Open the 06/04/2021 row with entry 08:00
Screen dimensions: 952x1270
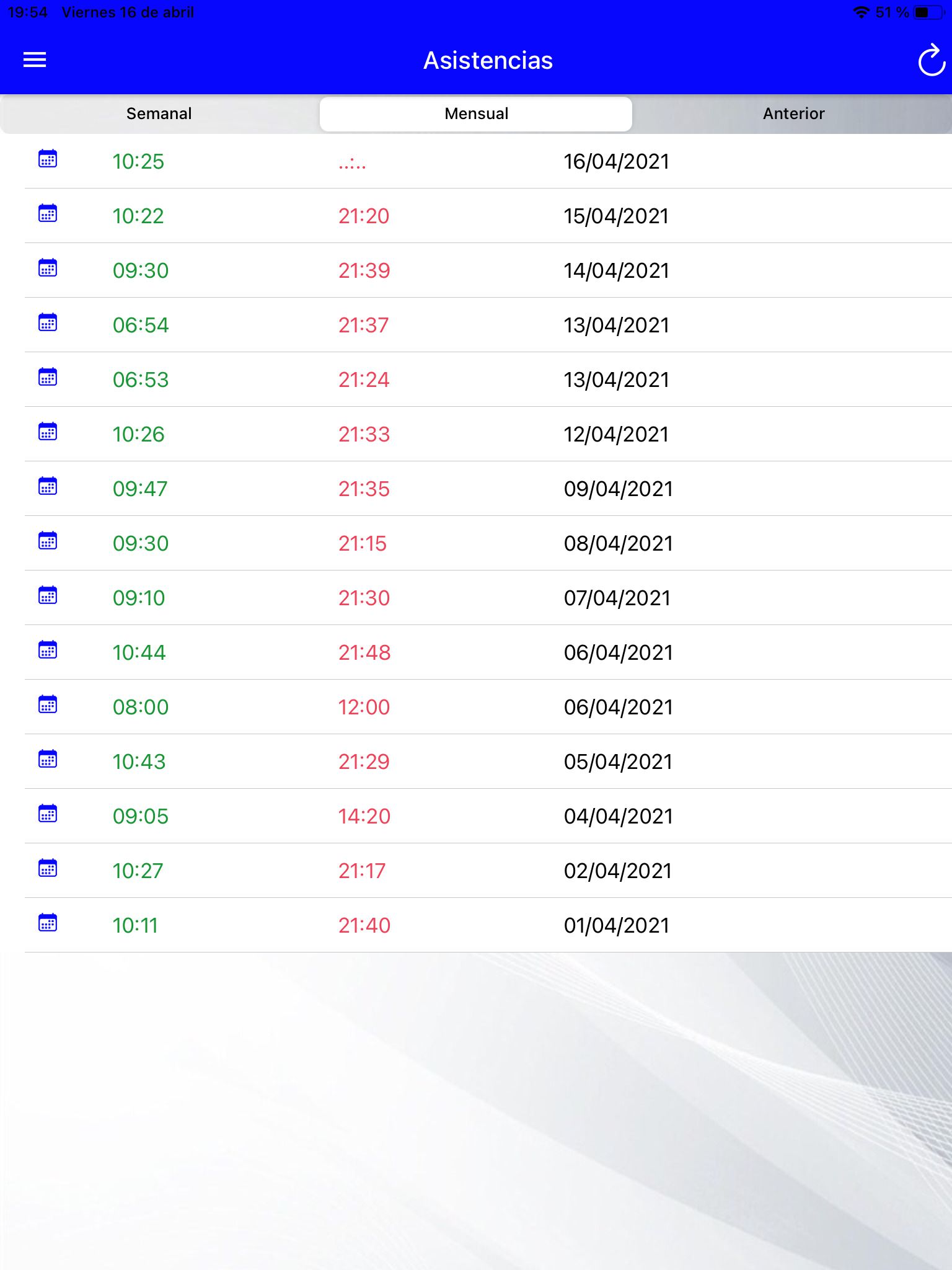coord(476,707)
